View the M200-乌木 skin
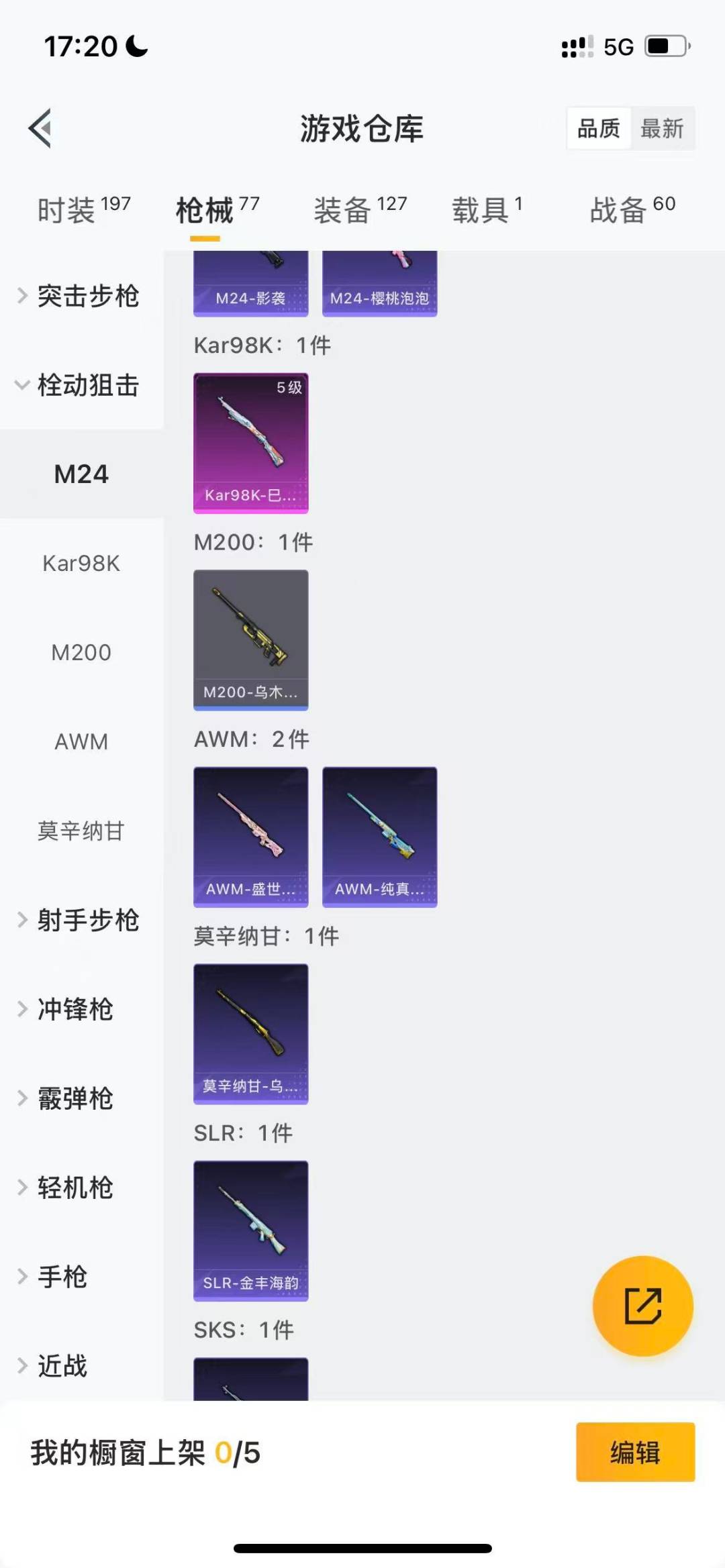The width and height of the screenshot is (725, 1568). pos(250,639)
